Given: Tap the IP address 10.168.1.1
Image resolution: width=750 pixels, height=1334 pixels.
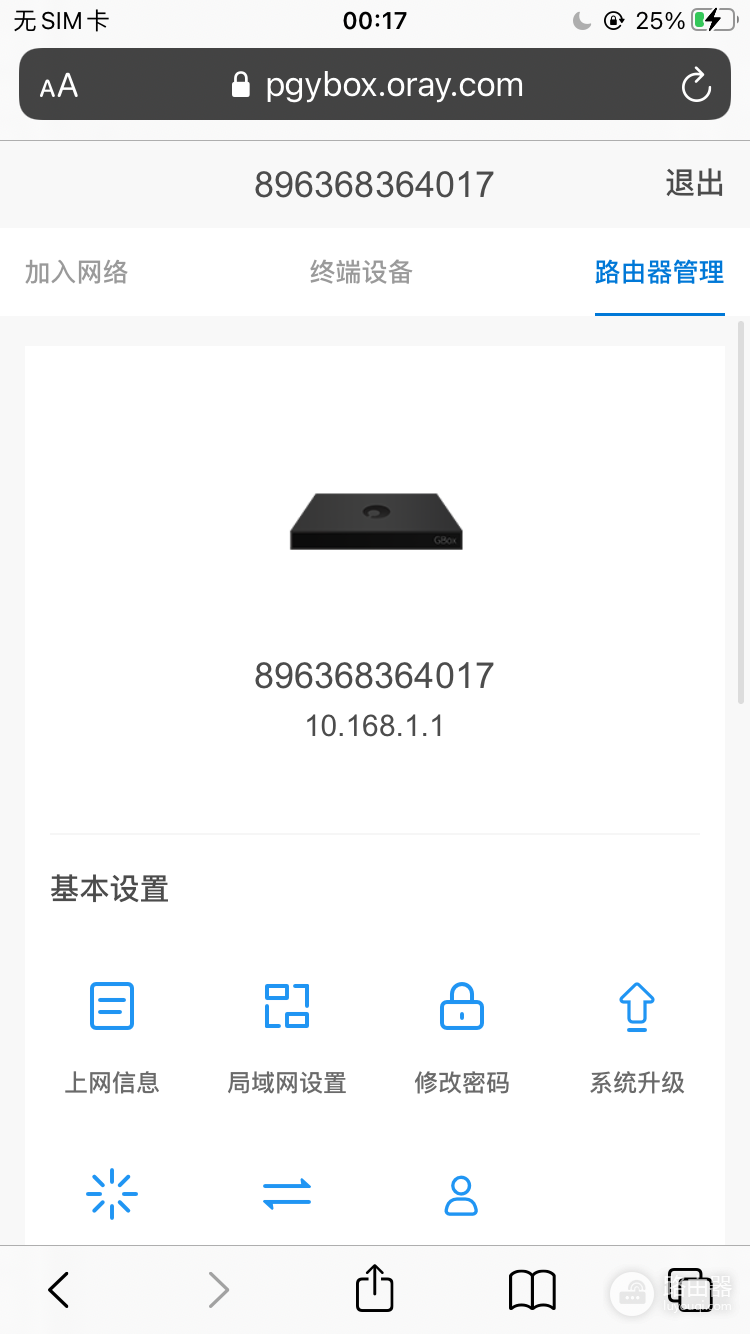Looking at the screenshot, I should click(x=375, y=725).
